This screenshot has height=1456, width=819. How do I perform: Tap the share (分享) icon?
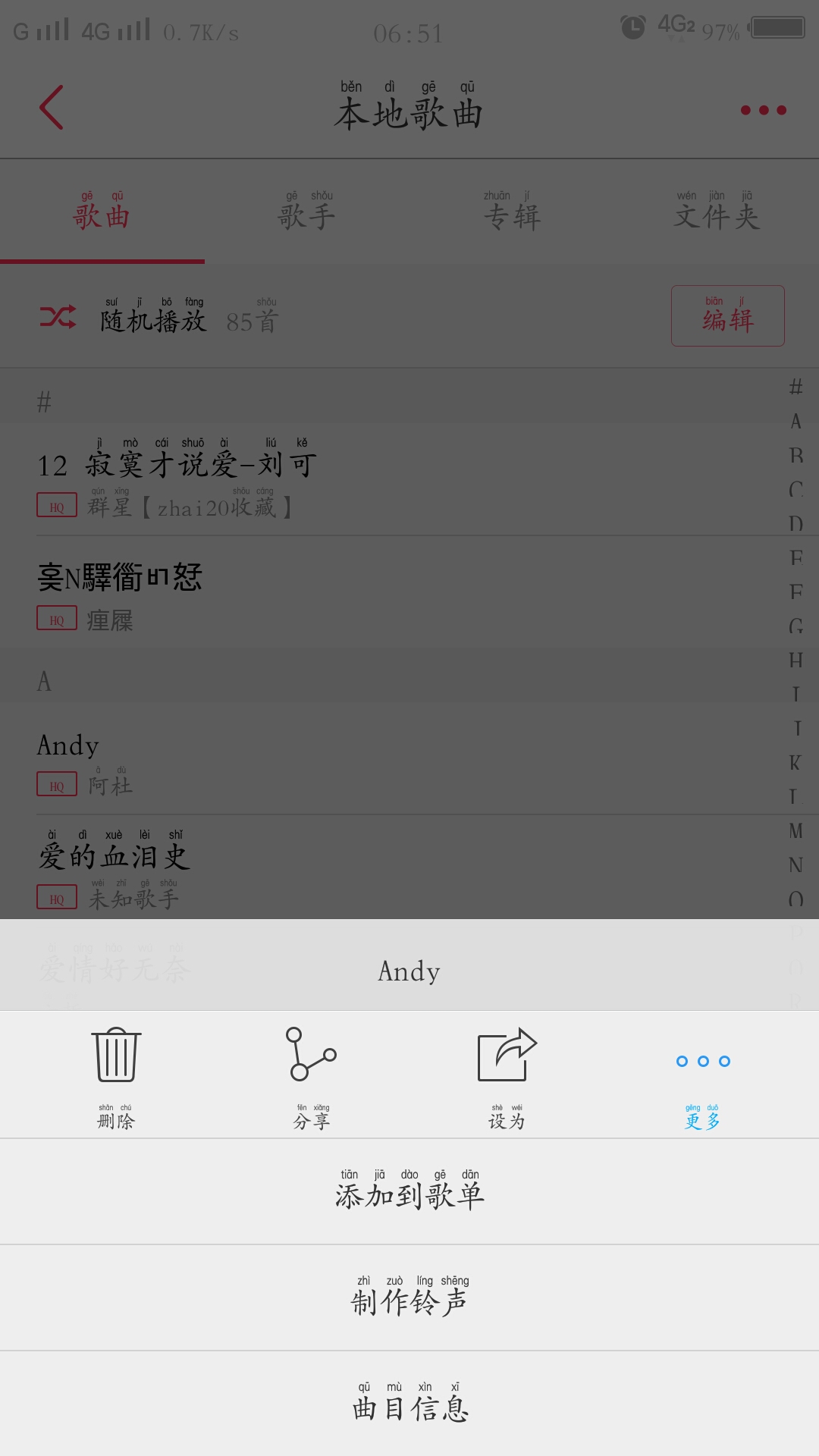coord(309,1054)
